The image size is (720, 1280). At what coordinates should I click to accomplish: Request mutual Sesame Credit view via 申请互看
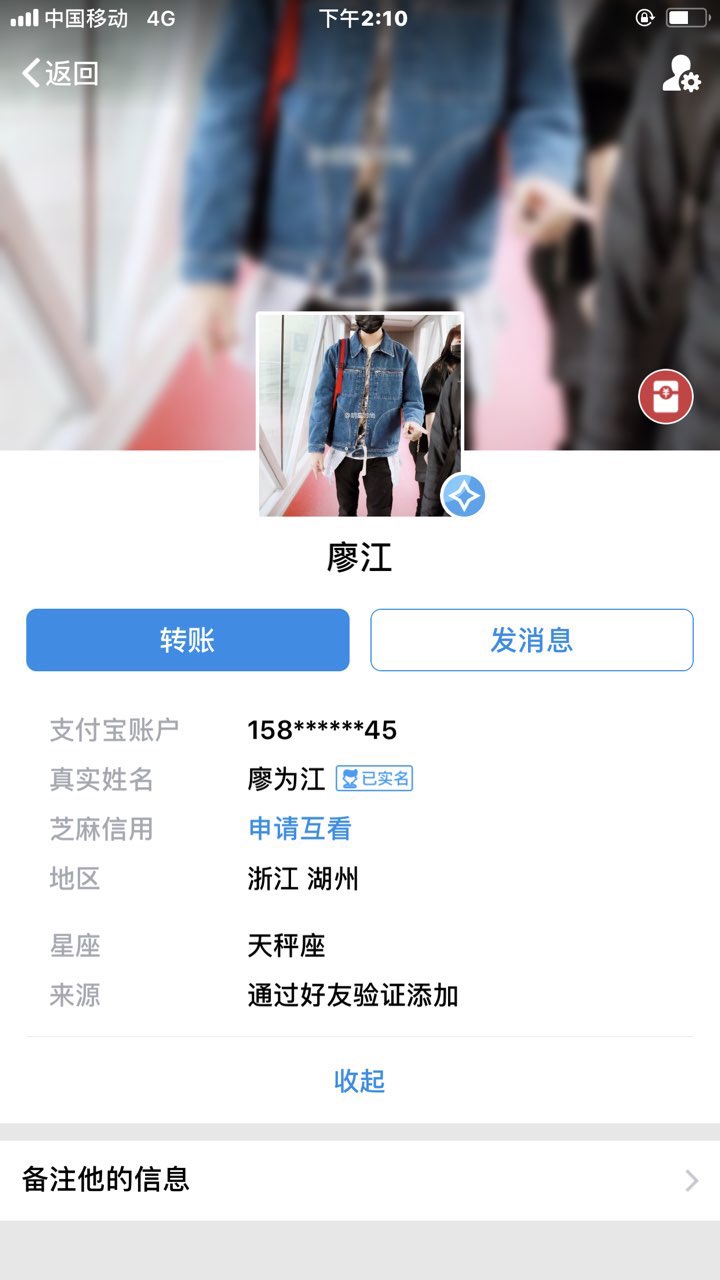(x=300, y=829)
